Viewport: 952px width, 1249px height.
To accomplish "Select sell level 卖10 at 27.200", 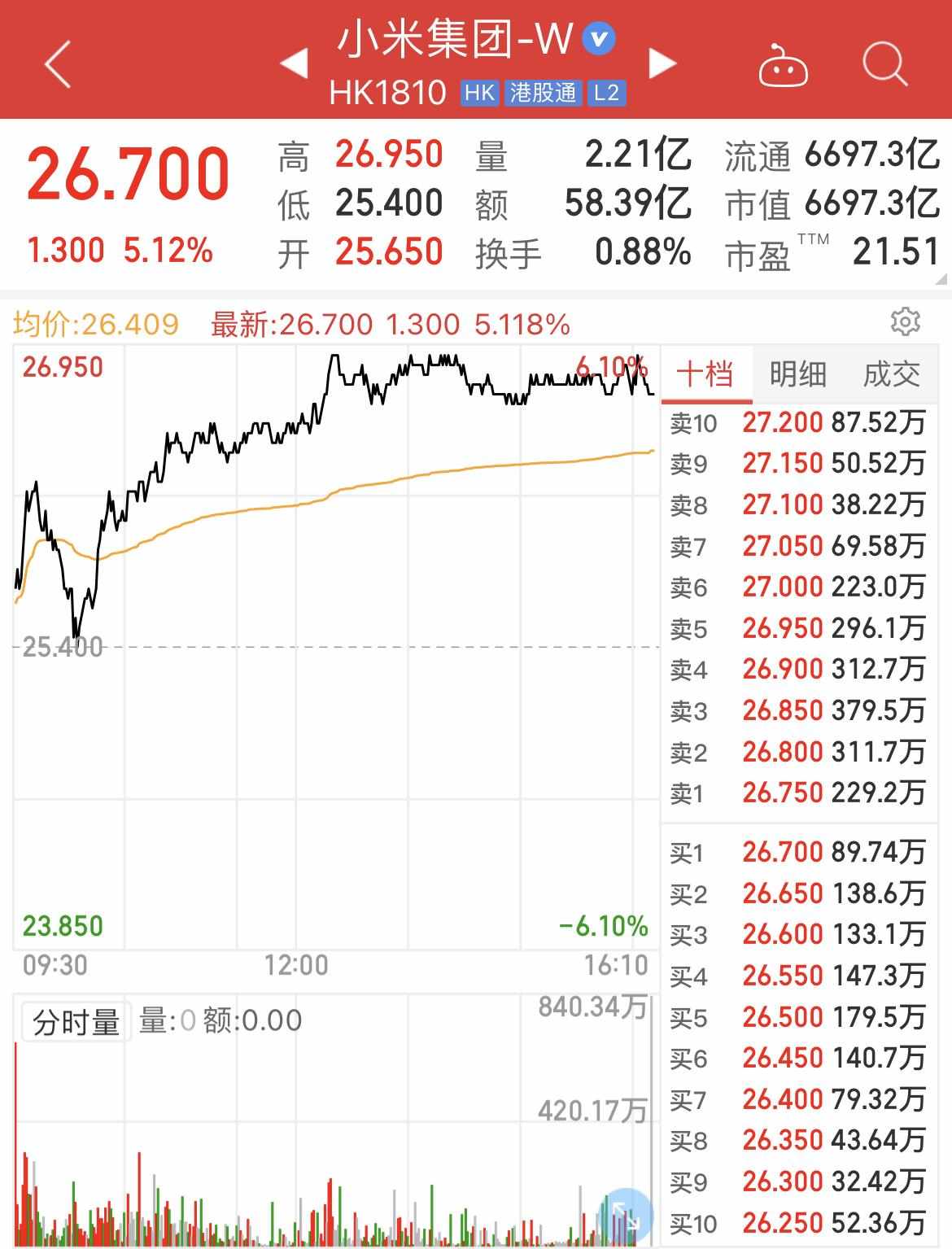I will [x=798, y=422].
